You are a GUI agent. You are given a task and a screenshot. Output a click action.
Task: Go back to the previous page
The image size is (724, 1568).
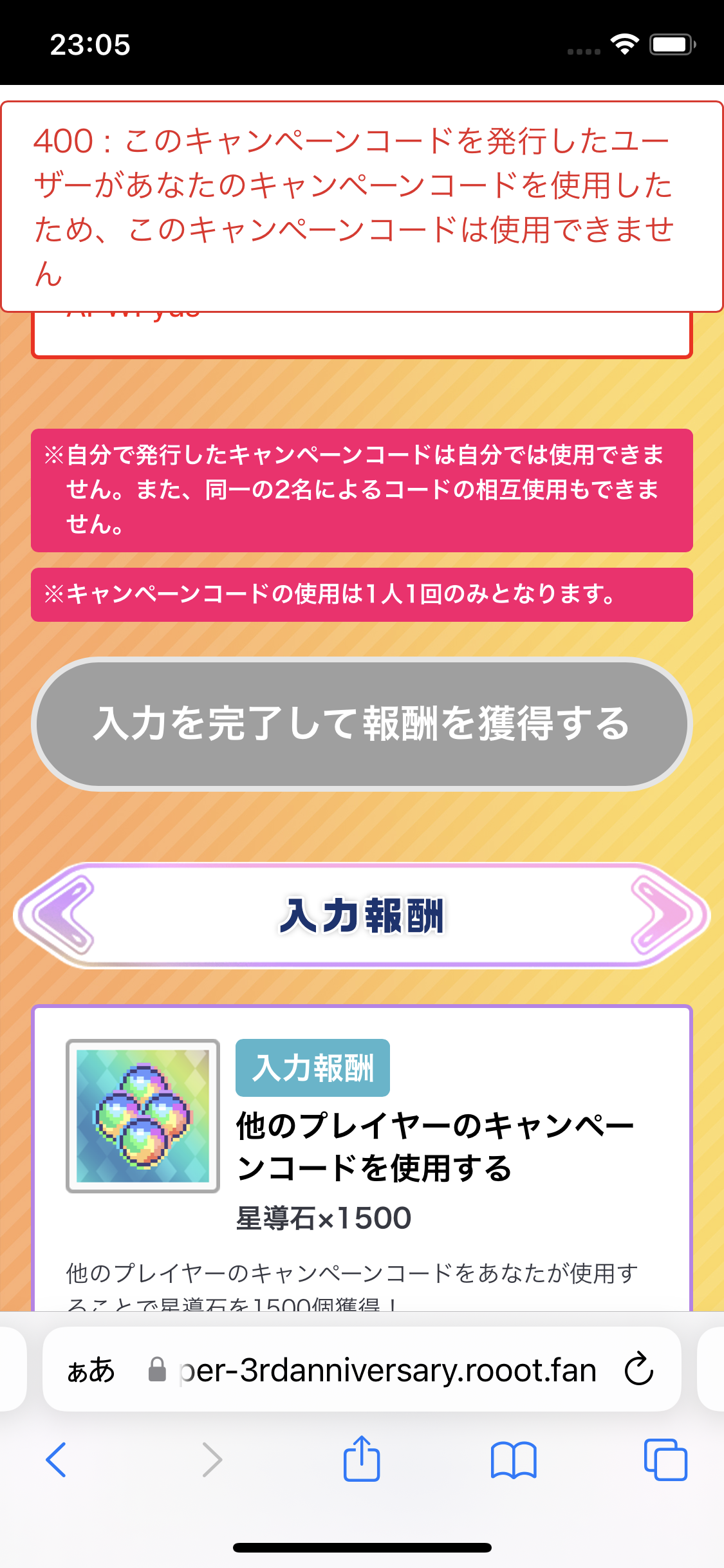(57, 1460)
